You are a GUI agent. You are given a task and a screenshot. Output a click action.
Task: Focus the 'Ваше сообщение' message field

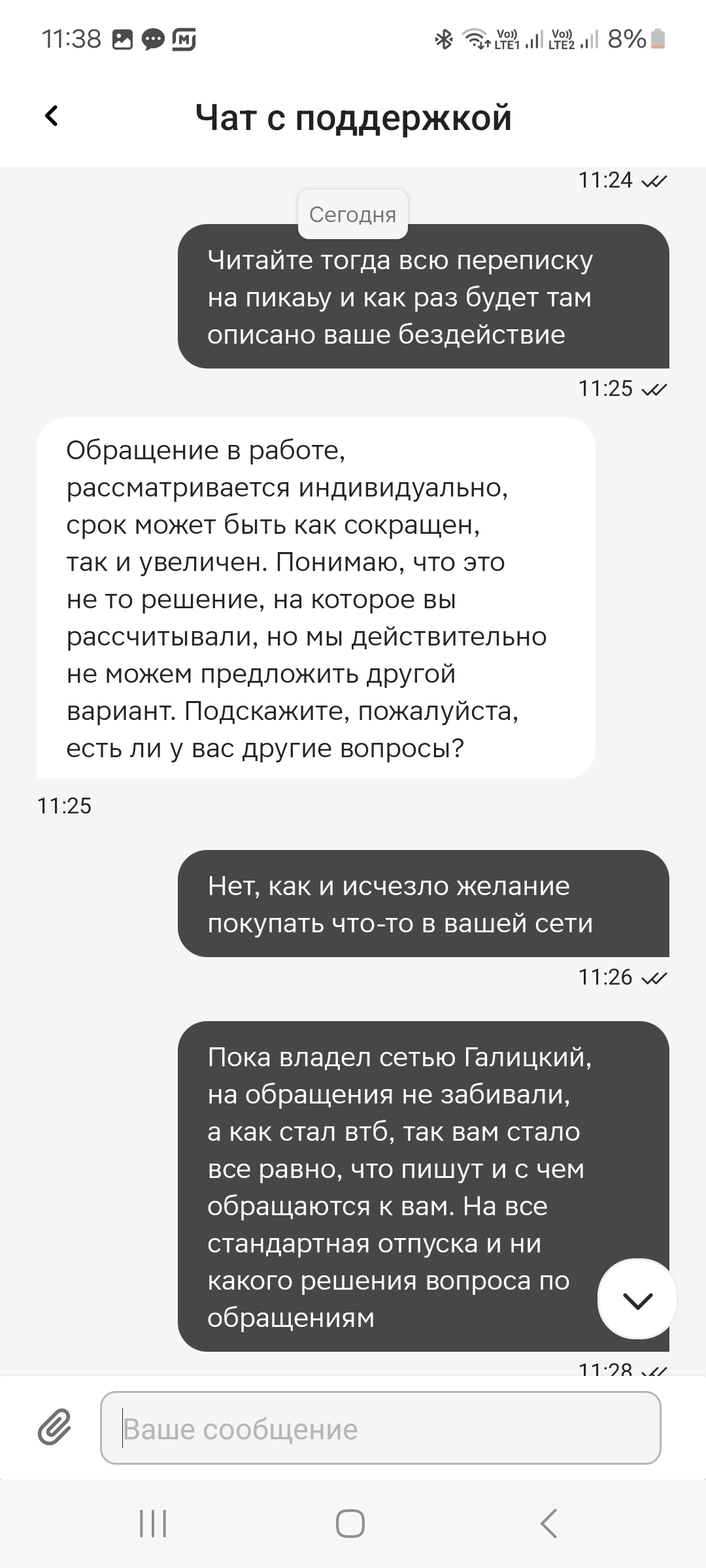[x=380, y=1428]
